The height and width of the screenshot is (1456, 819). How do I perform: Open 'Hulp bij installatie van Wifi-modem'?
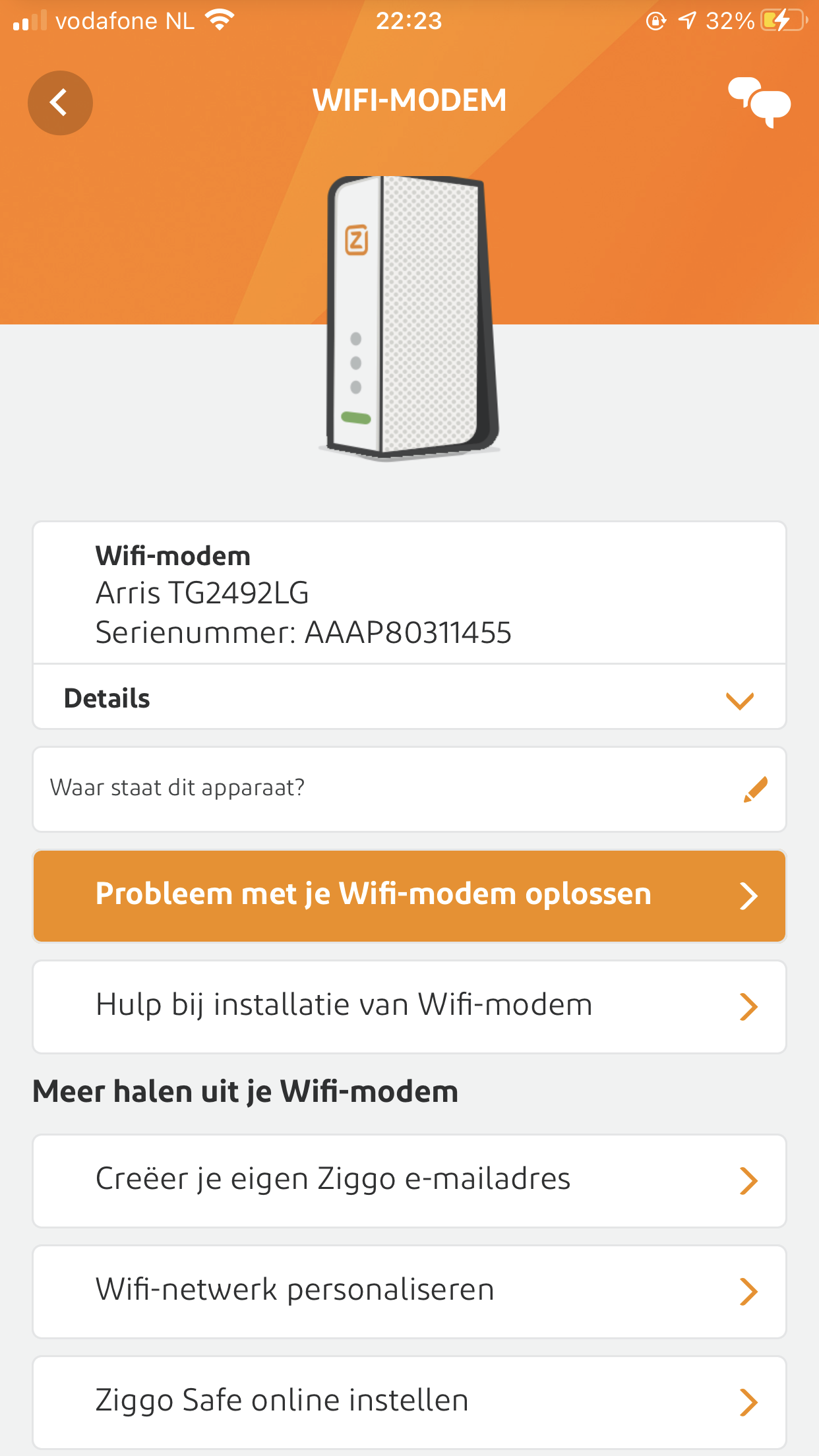click(409, 1006)
